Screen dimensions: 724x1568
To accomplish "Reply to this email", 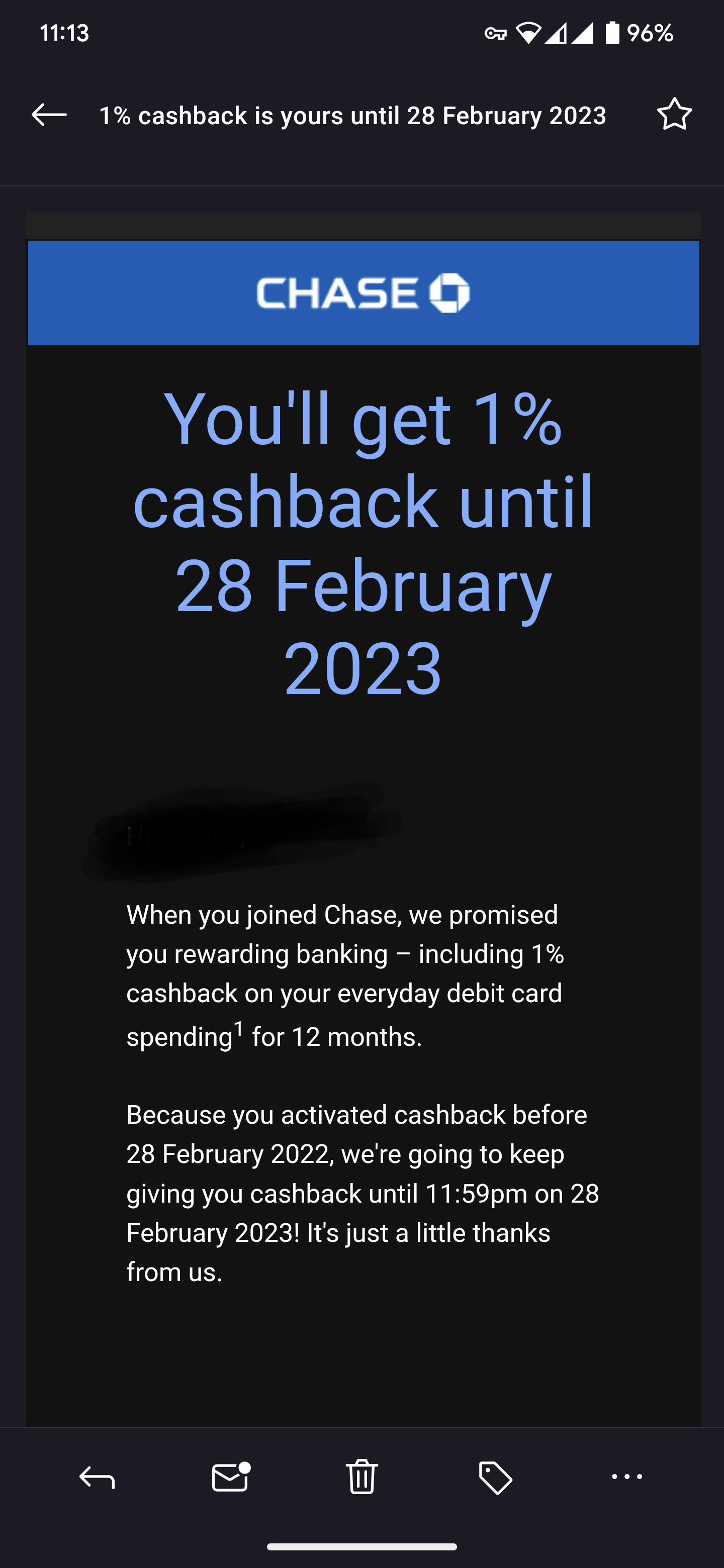I will pos(97,1478).
